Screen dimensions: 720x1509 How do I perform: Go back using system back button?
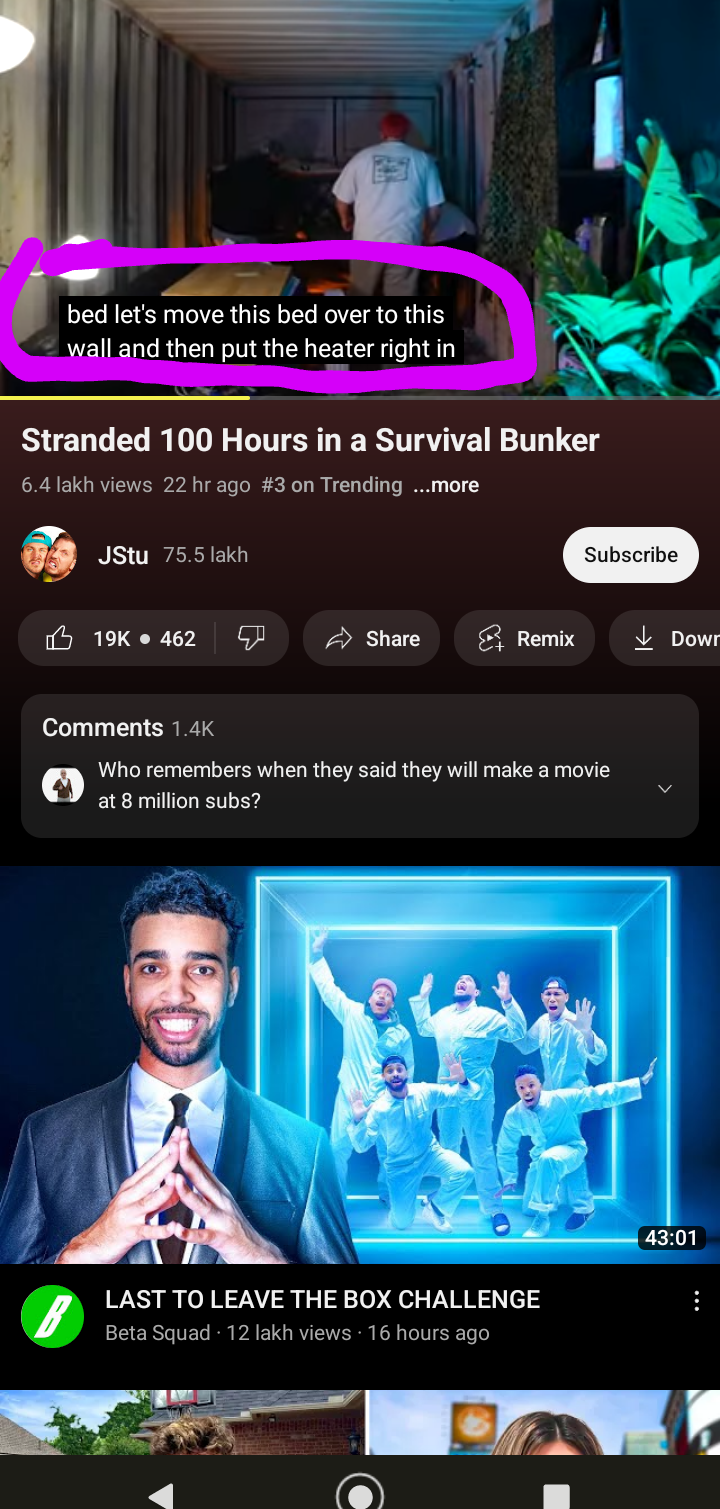click(x=161, y=1495)
